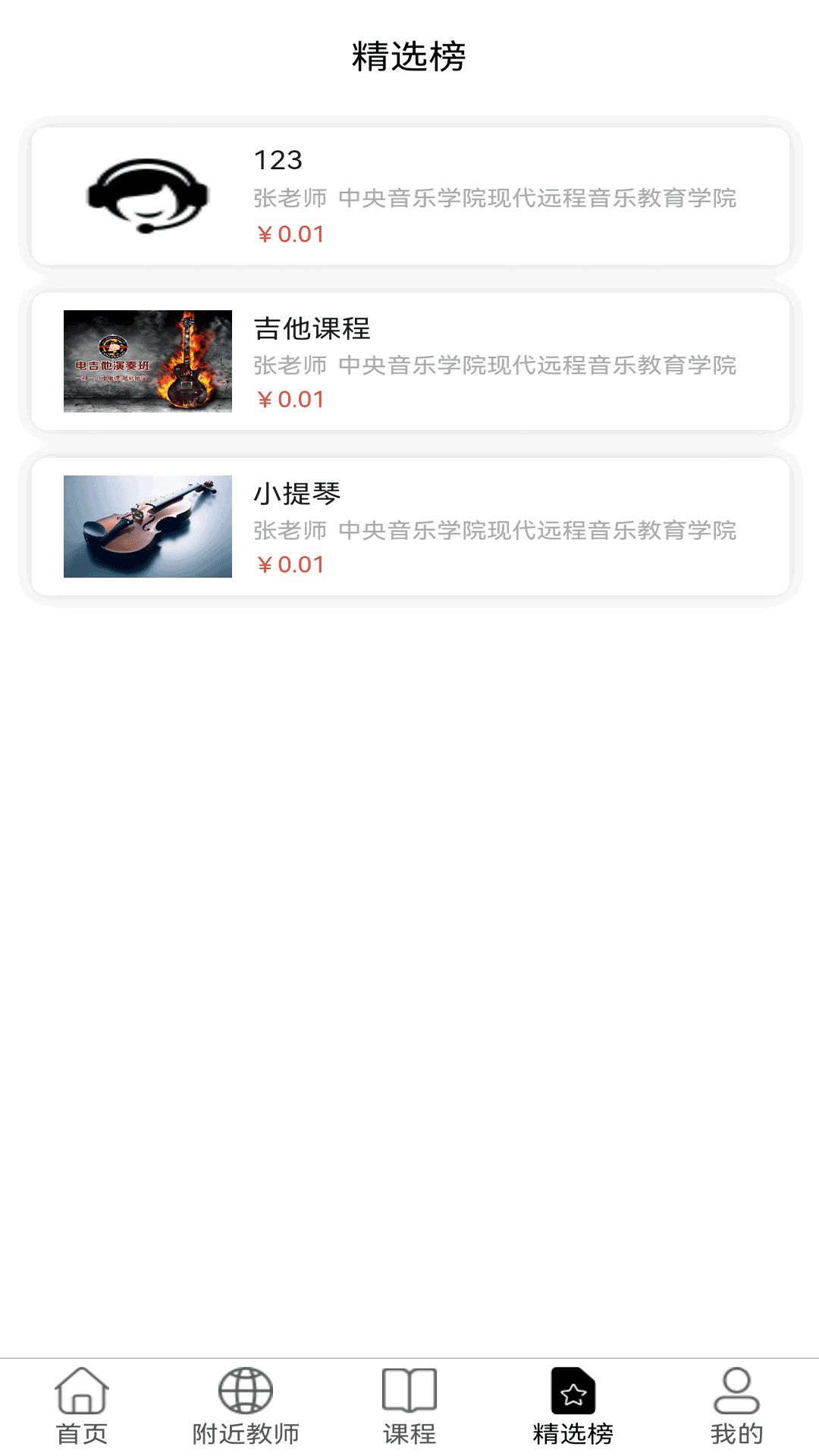The image size is (819, 1456).
Task: Click the ¥0.01 price on 吉他课程
Action: pos(289,397)
